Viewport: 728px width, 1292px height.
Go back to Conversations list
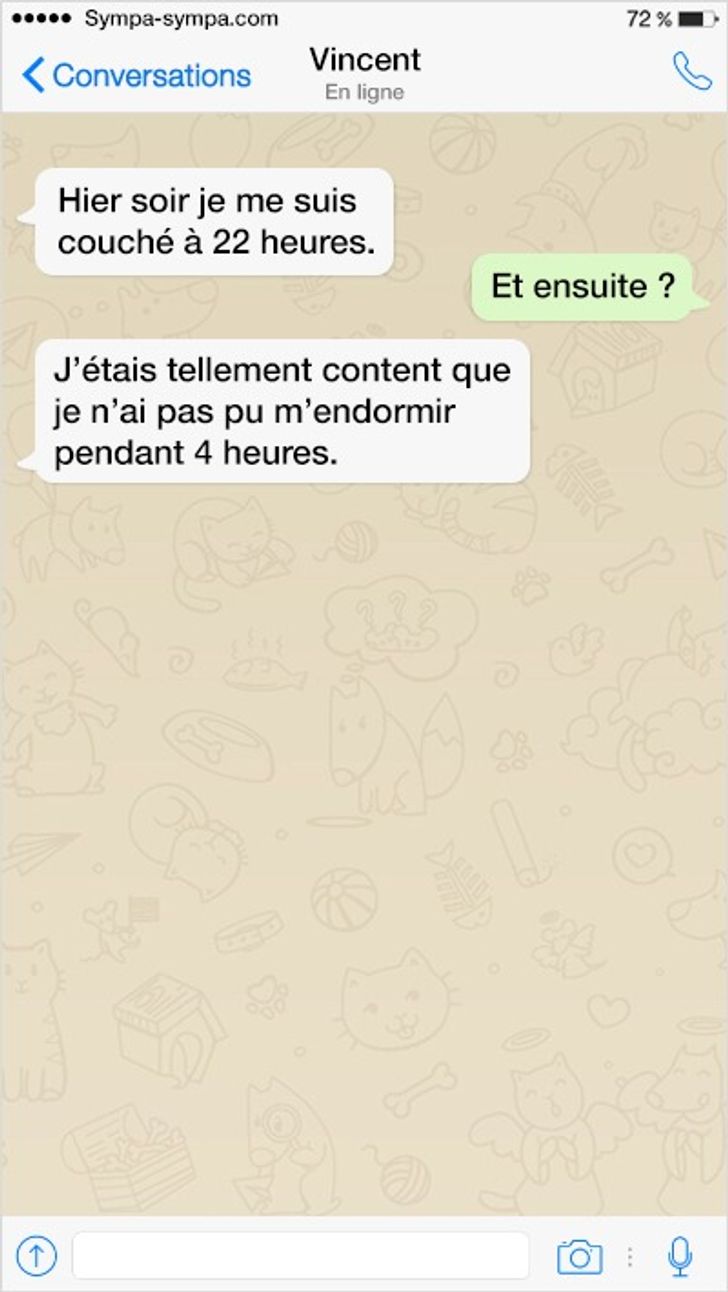pos(136,75)
